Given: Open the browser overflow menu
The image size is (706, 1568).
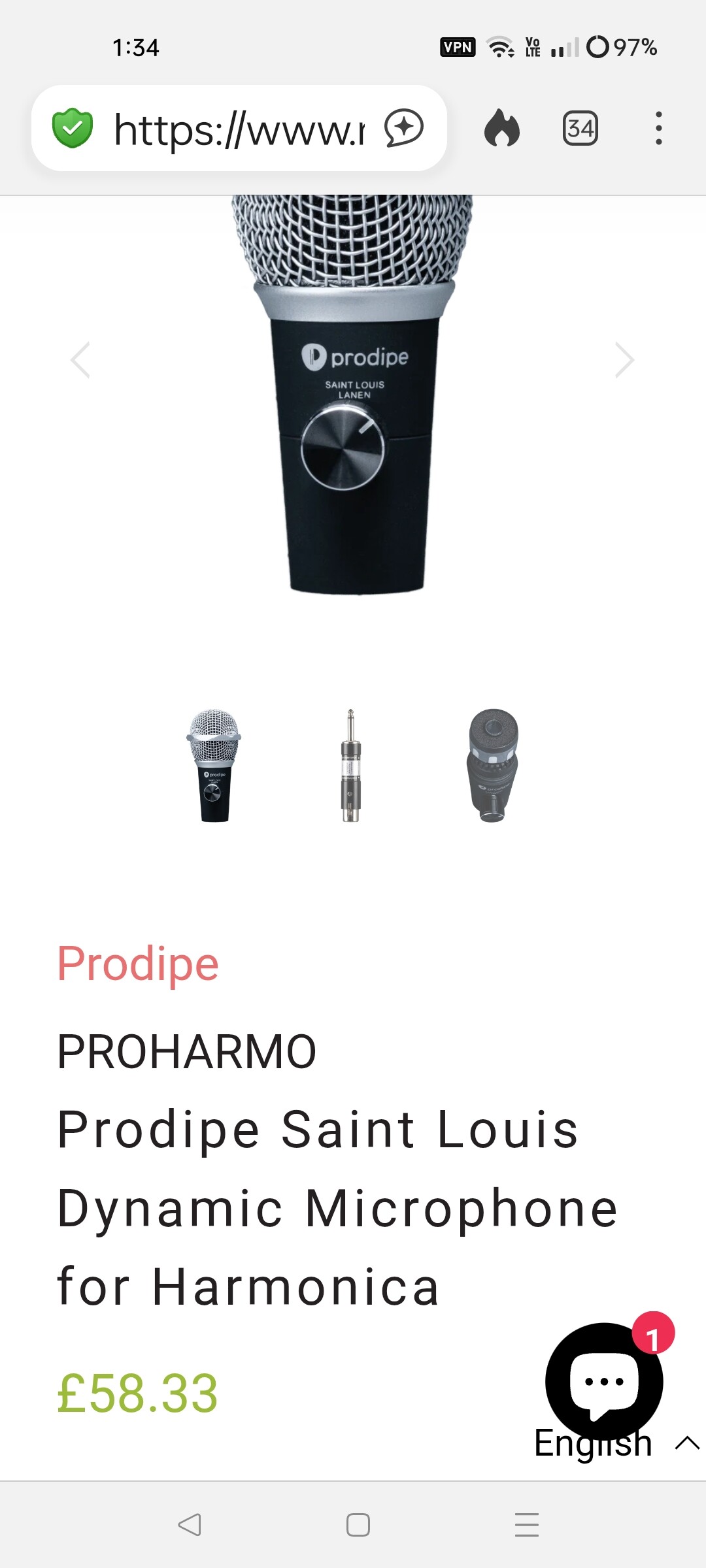Looking at the screenshot, I should [658, 128].
